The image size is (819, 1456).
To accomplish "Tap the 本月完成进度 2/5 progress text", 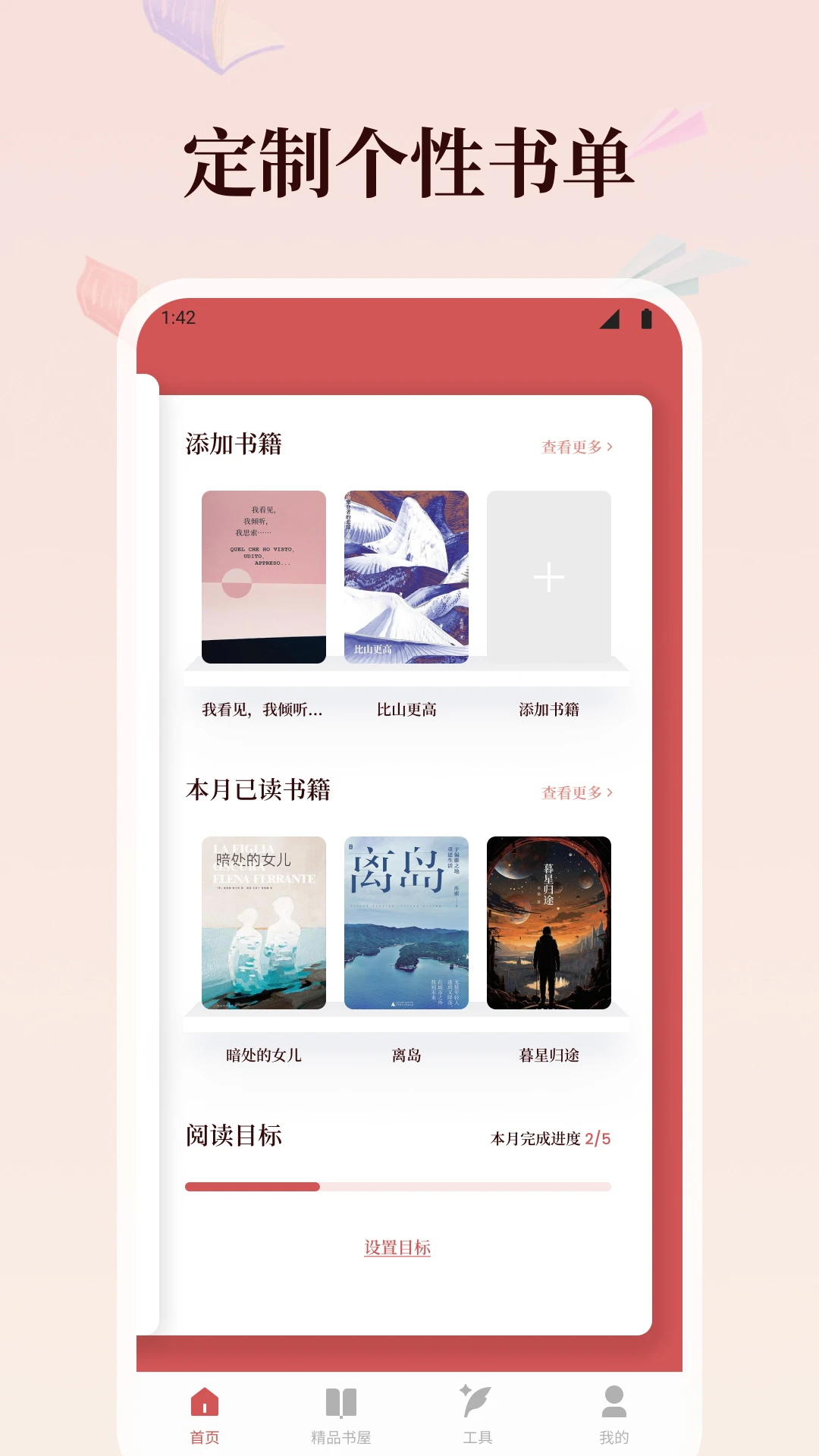I will tap(551, 1137).
